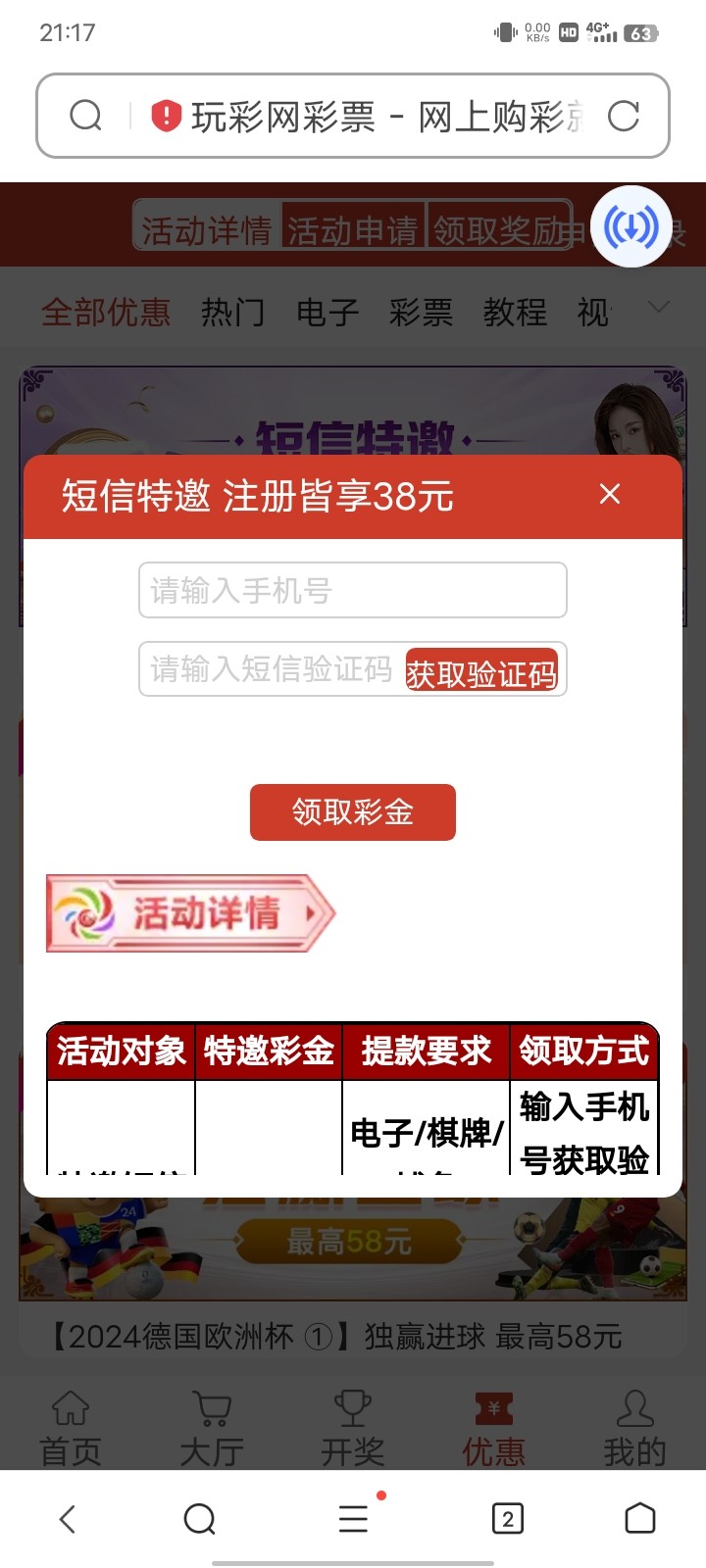706x1568 pixels.
Task: Tap the 领取彩金 button
Action: (x=353, y=812)
